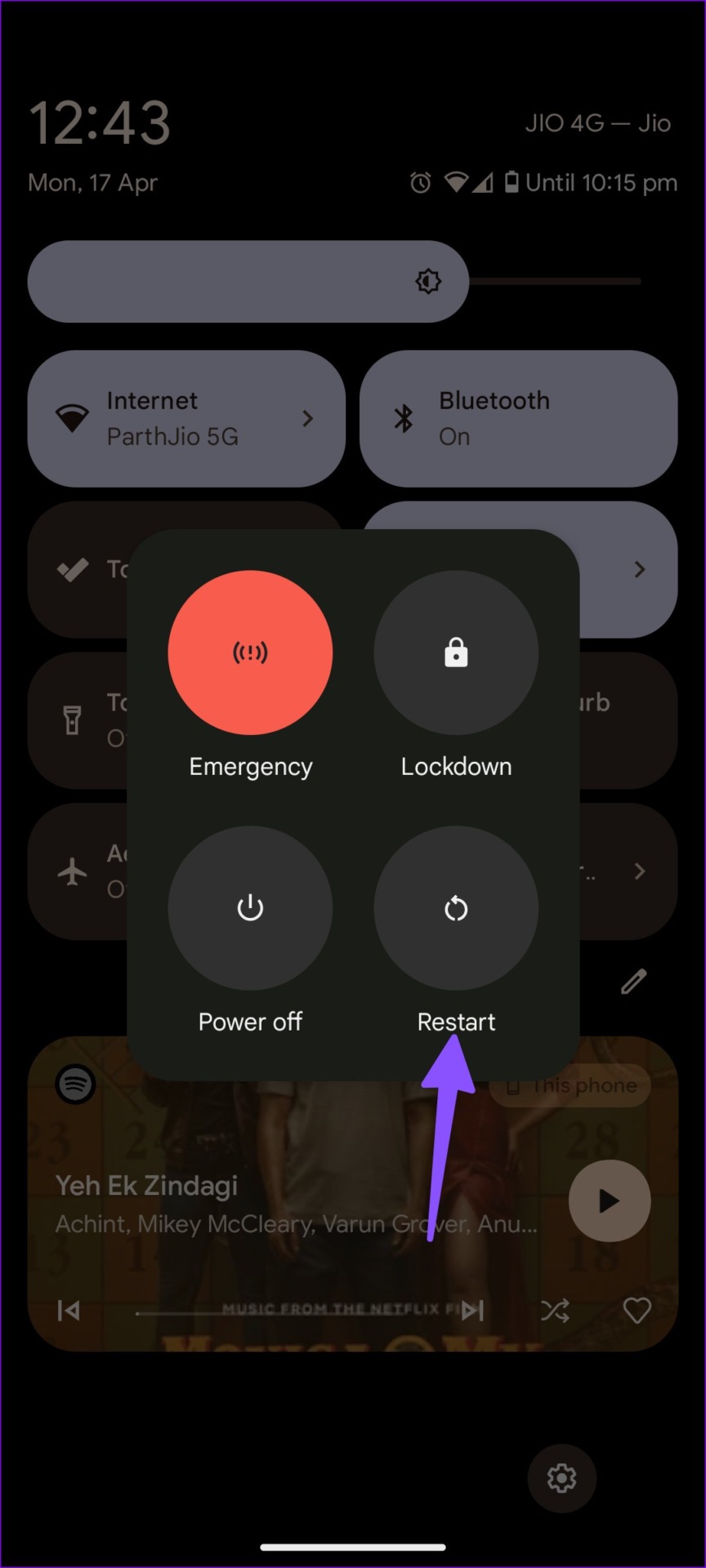The image size is (706, 1568).
Task: Activate the Lockdown padlock icon
Action: pyautogui.click(x=455, y=651)
